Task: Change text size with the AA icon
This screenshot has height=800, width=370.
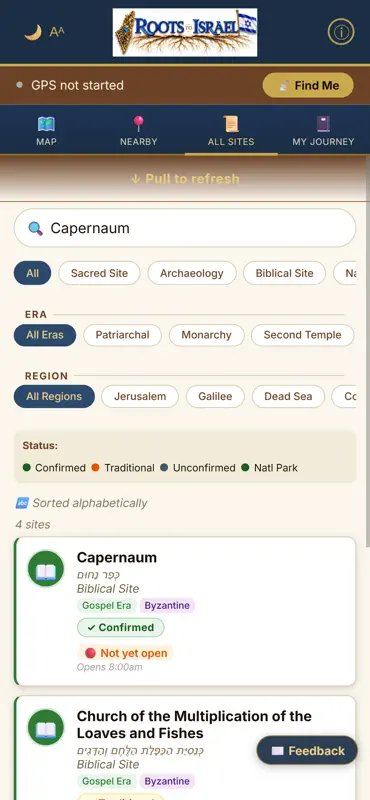Action: click(x=57, y=32)
